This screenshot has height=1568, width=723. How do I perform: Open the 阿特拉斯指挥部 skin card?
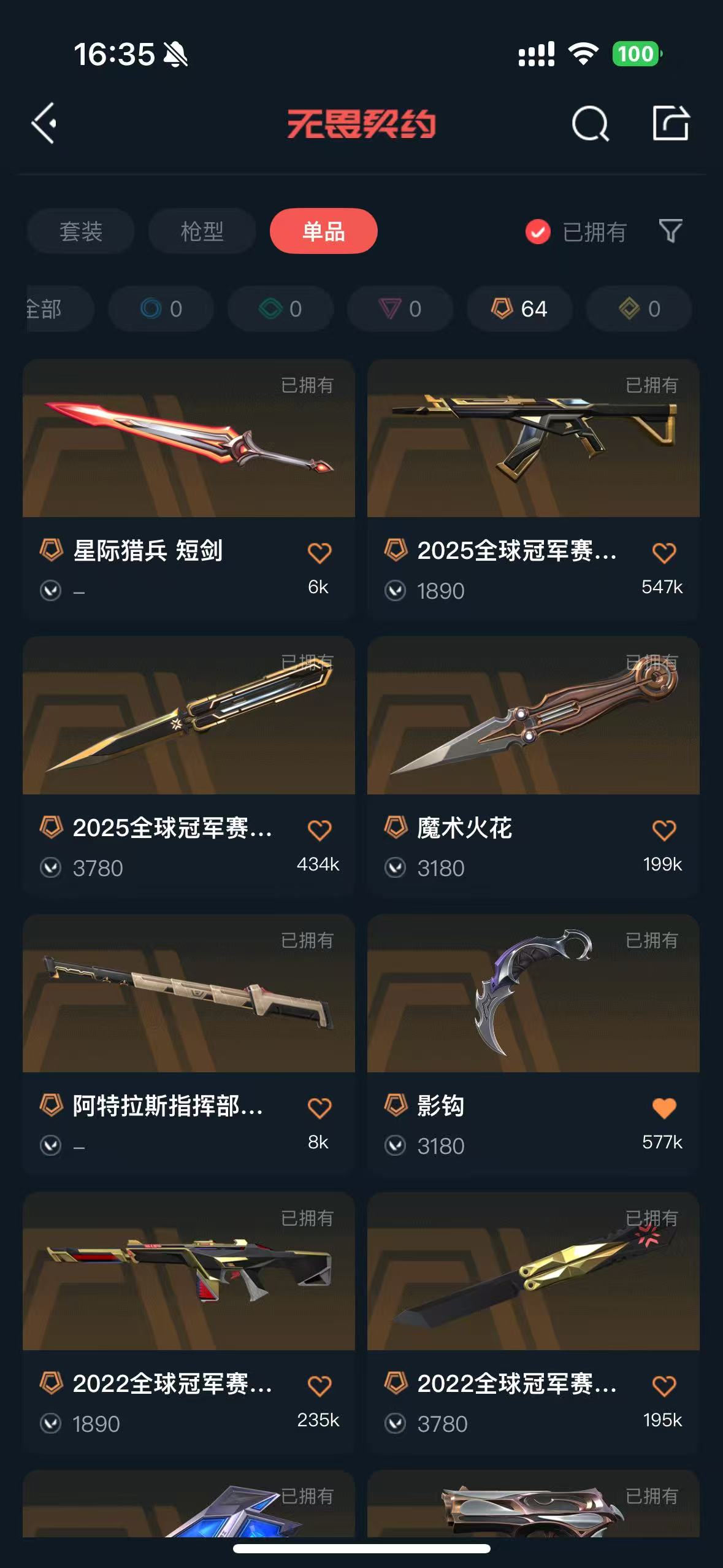(x=189, y=1045)
